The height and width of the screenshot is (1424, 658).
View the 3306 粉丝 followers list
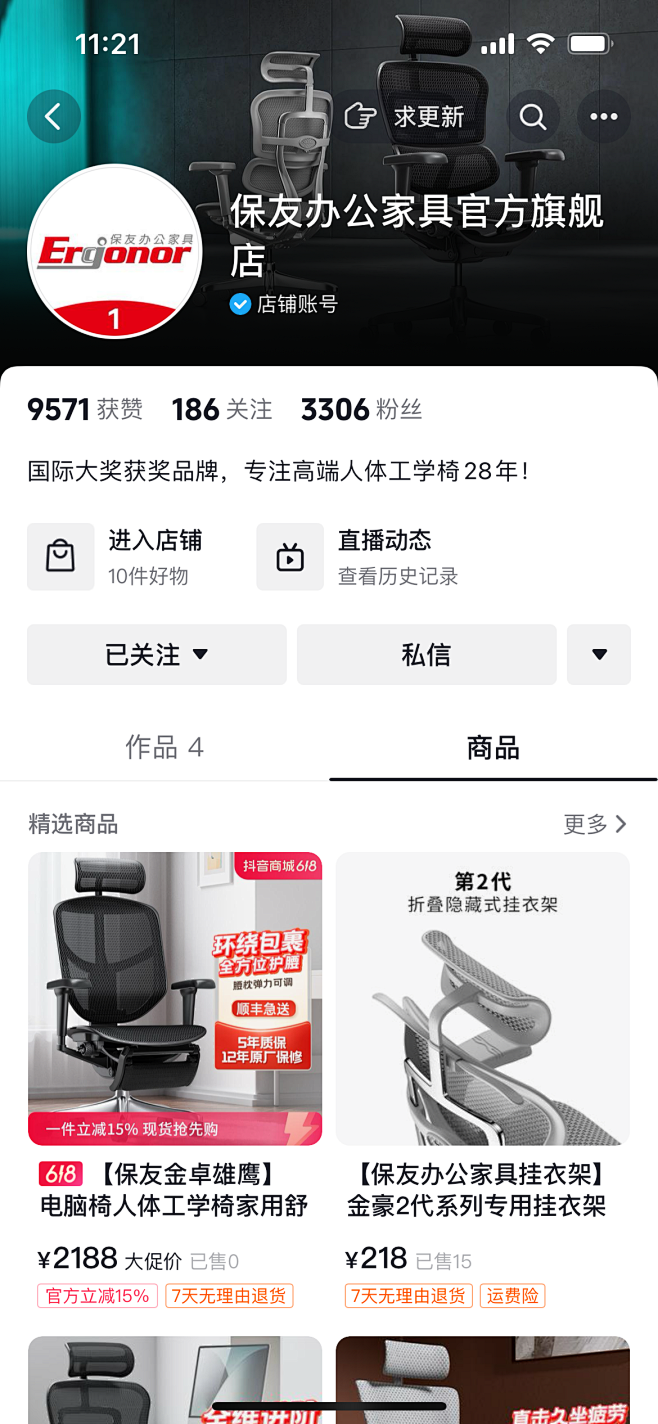coord(361,409)
